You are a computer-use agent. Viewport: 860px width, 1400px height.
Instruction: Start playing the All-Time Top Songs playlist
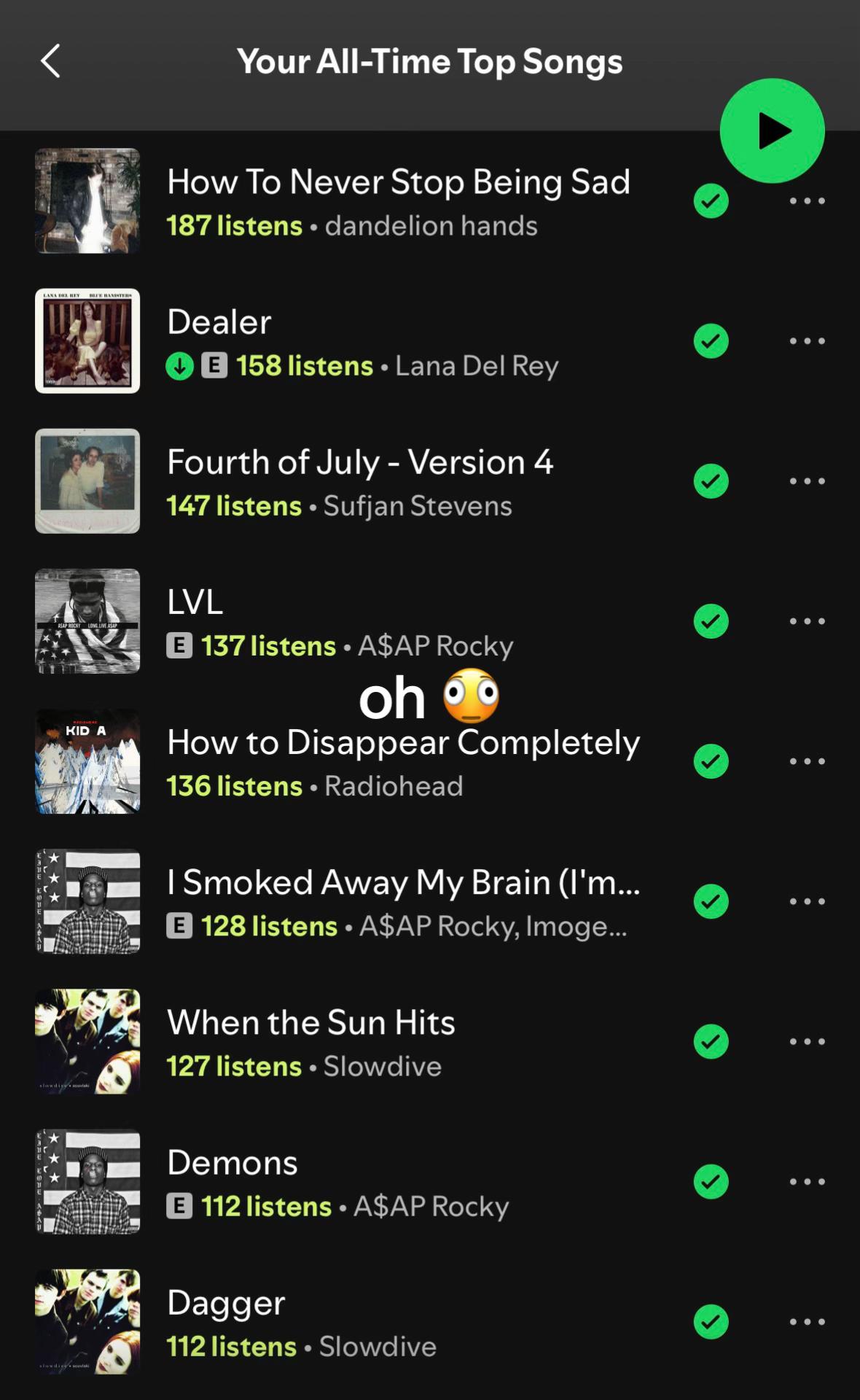(x=772, y=131)
